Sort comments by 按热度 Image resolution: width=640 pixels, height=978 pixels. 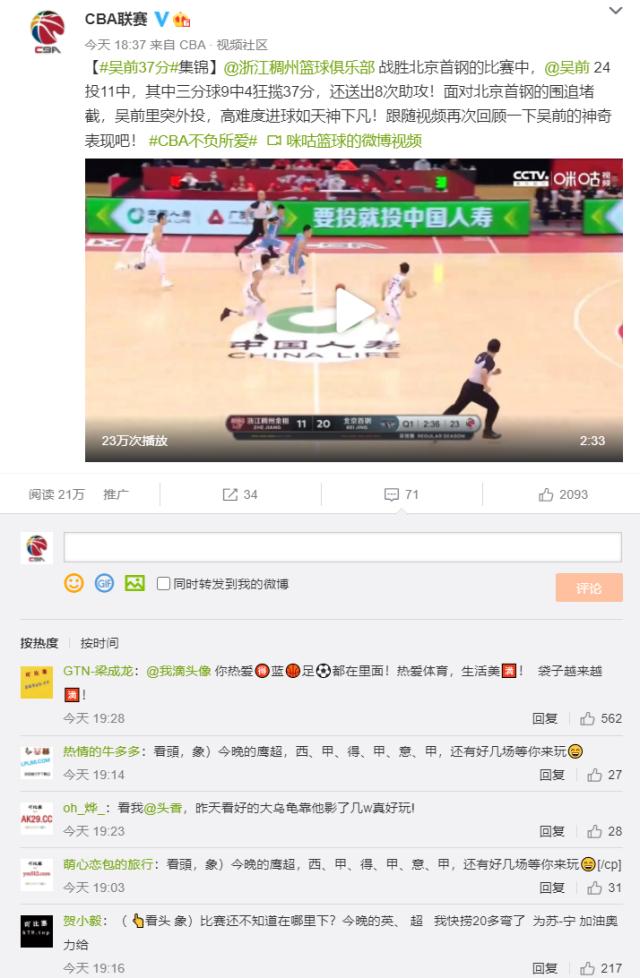39,643
